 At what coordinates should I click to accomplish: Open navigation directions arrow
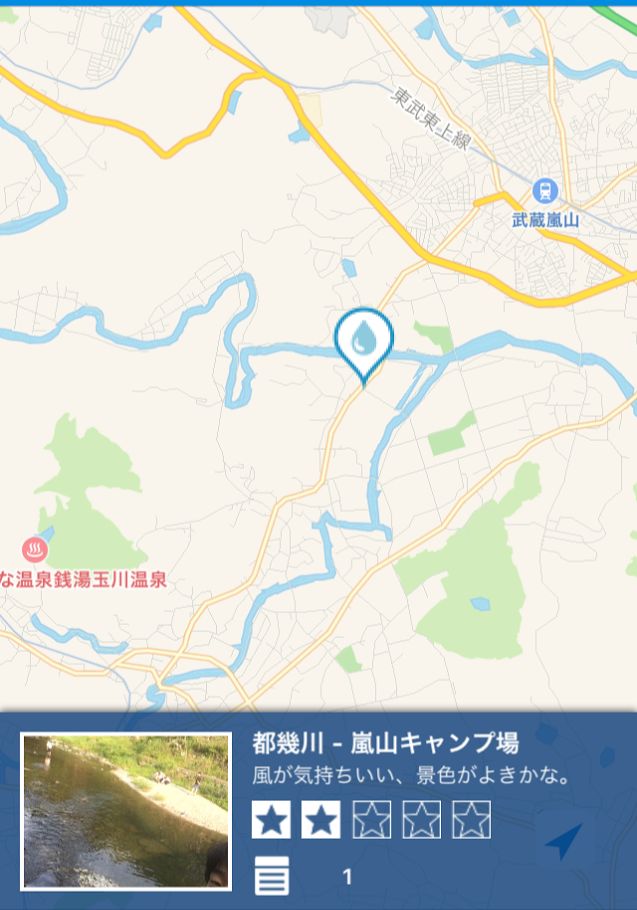tap(563, 842)
